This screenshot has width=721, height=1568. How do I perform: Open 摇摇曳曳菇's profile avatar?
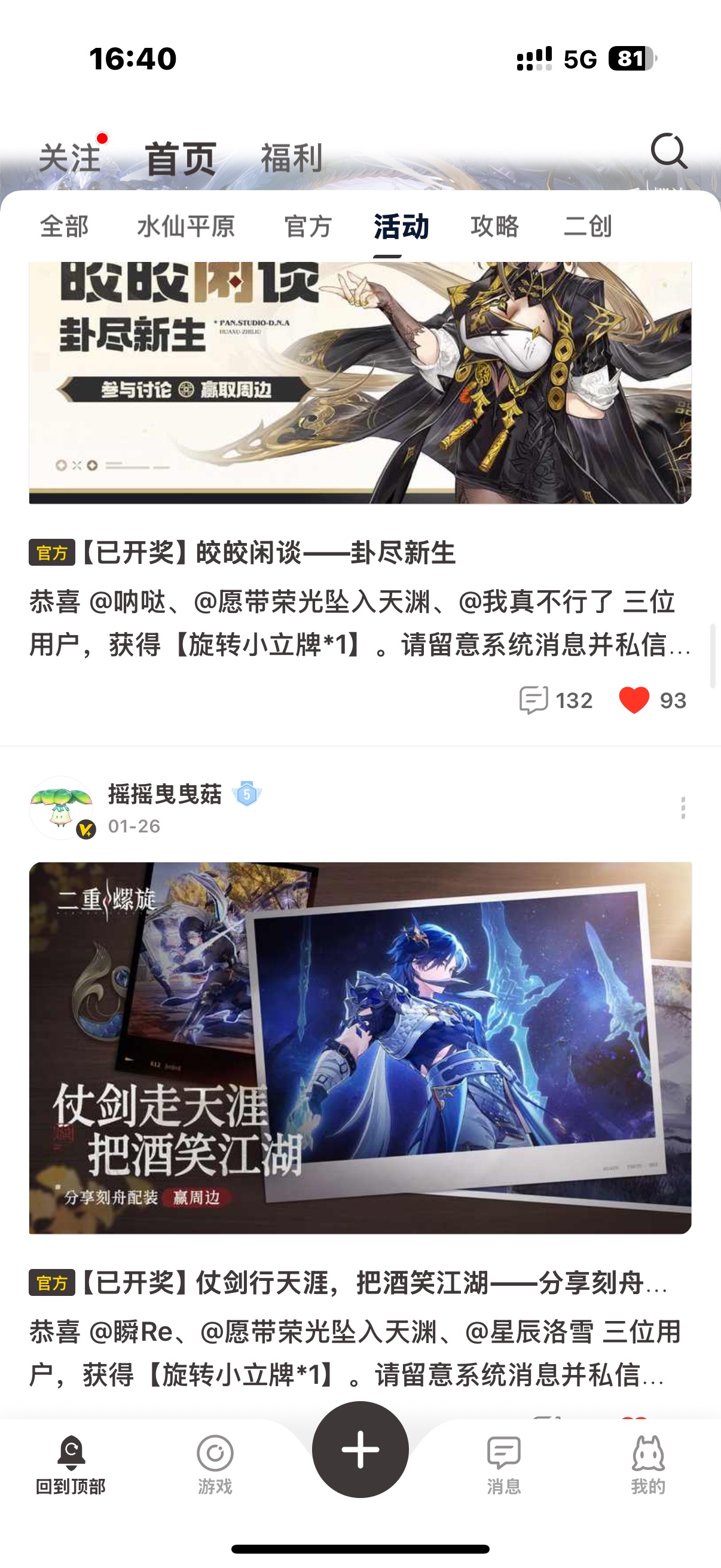tap(61, 808)
